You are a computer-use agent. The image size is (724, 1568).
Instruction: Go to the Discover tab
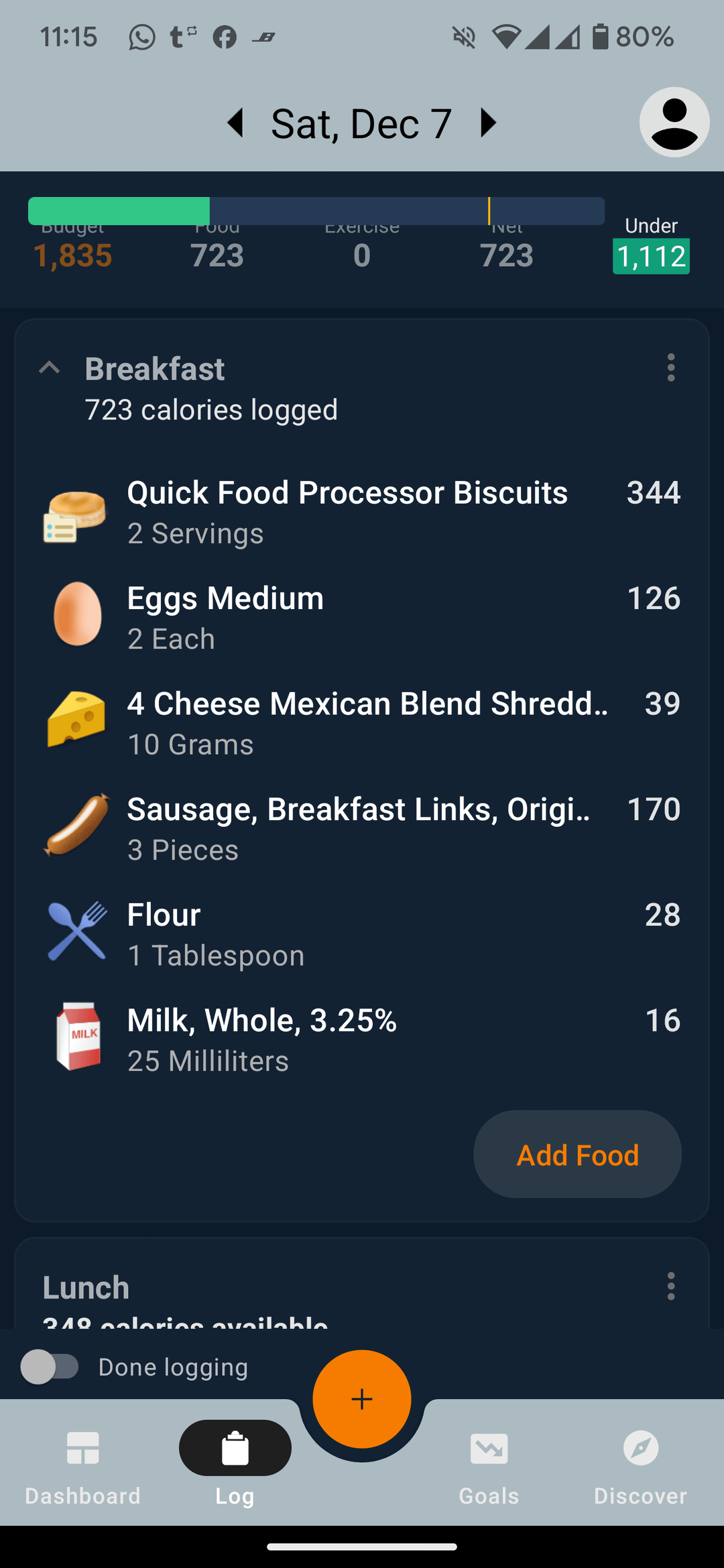tap(640, 1467)
